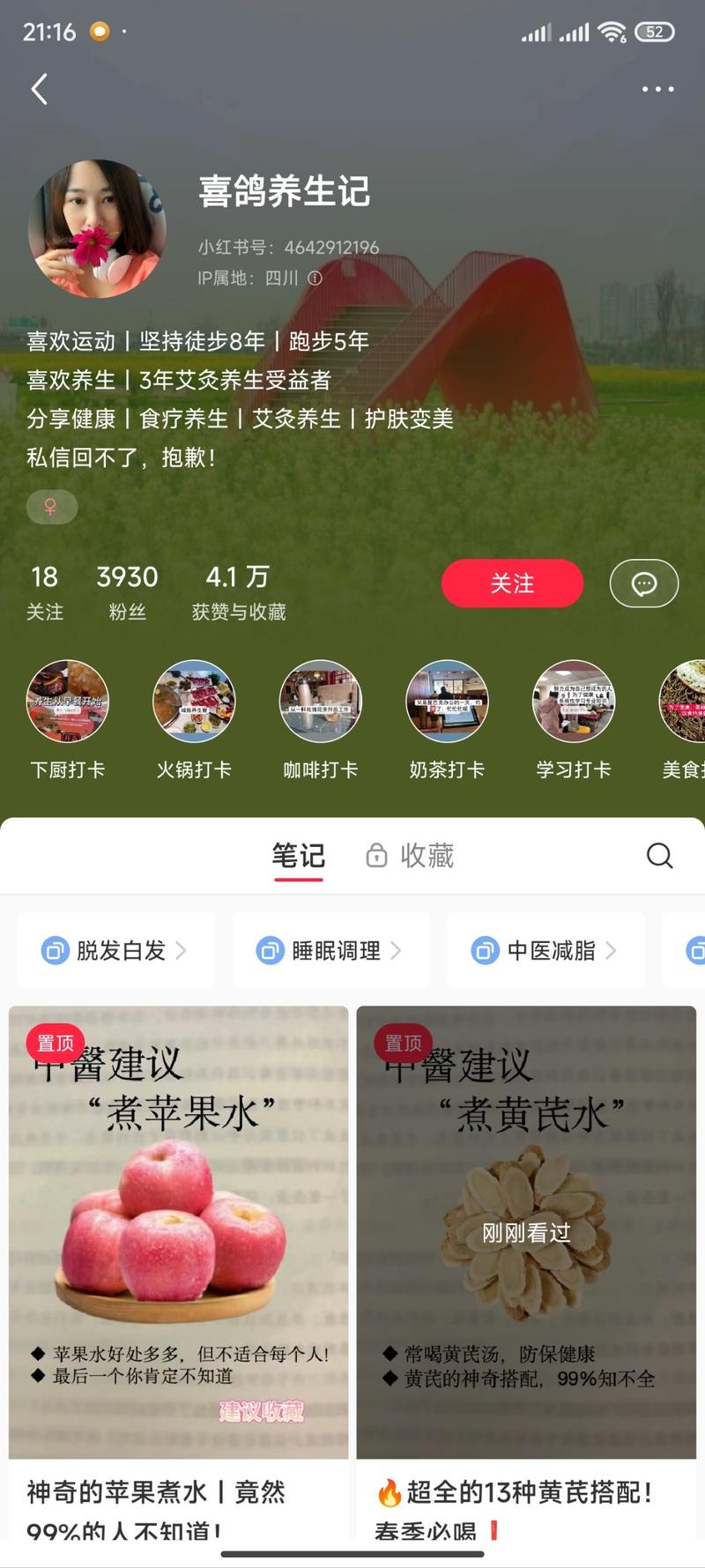Tap the red 关注 follow button
This screenshot has height=1568, width=705.
point(512,583)
